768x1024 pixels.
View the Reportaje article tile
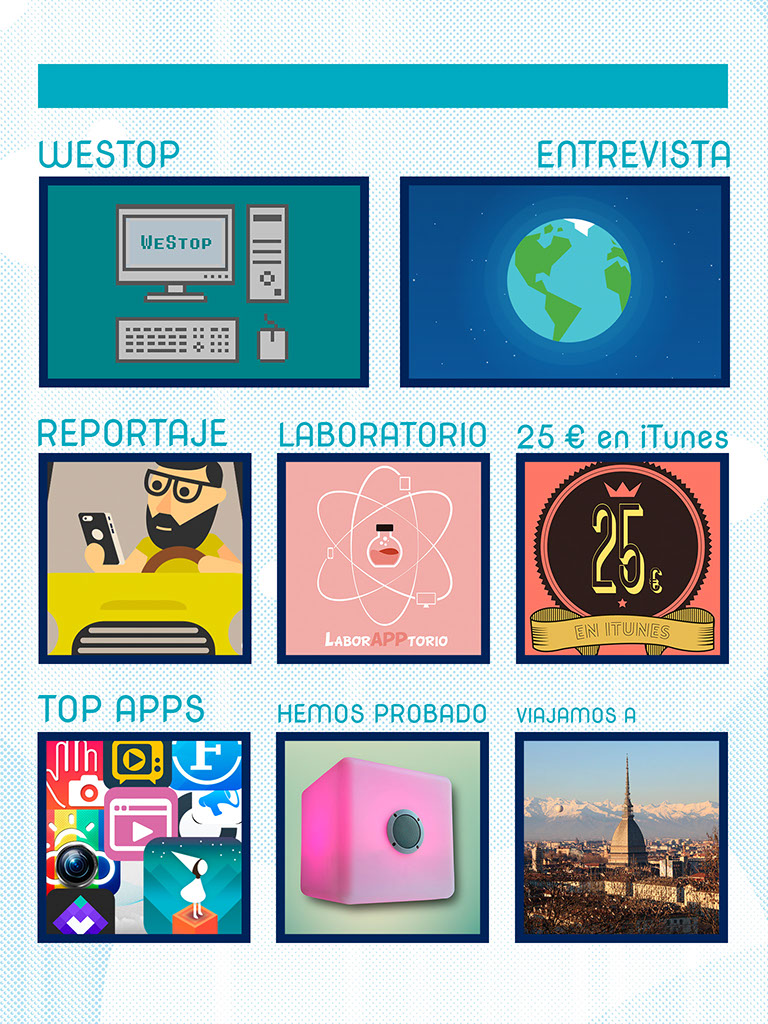144,558
